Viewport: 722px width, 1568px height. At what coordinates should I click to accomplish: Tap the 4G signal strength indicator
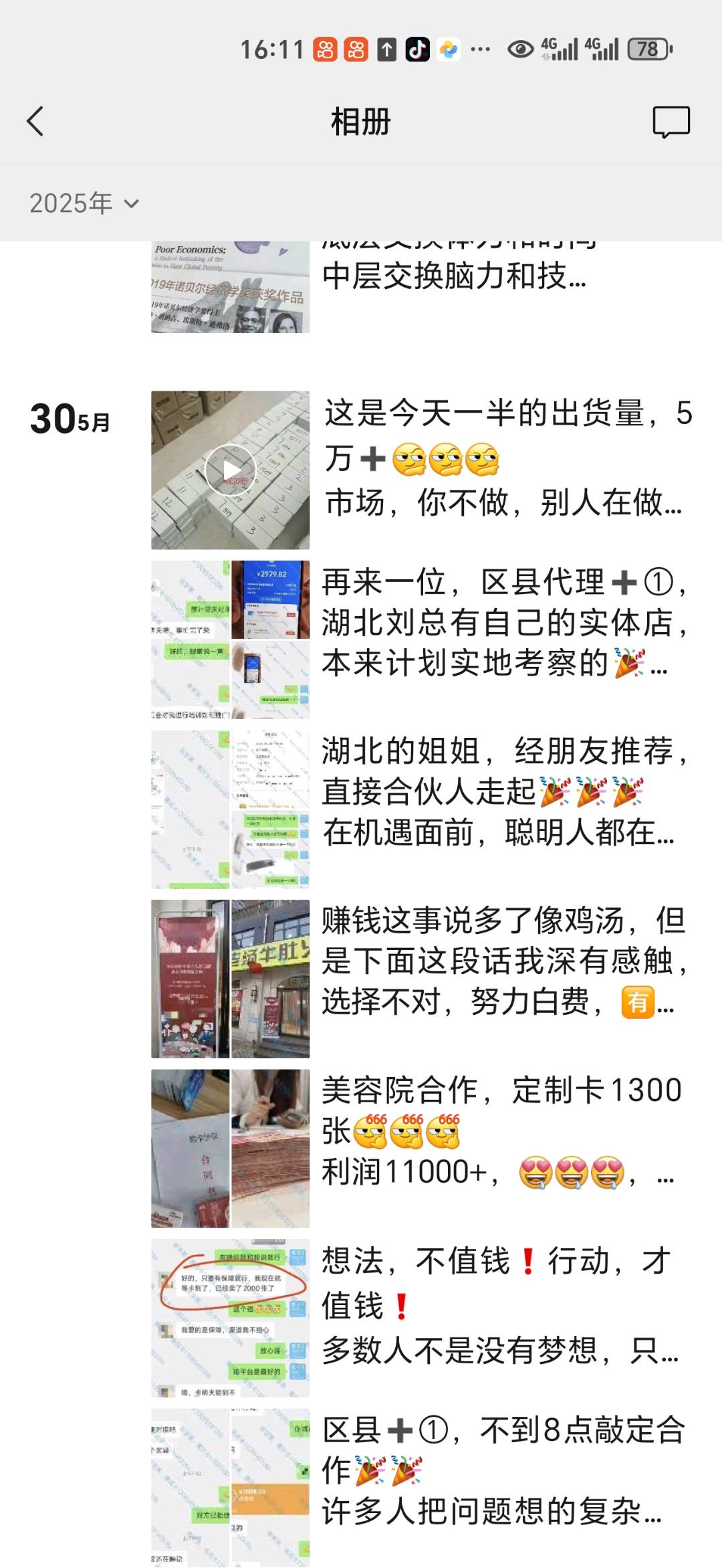coord(560,49)
